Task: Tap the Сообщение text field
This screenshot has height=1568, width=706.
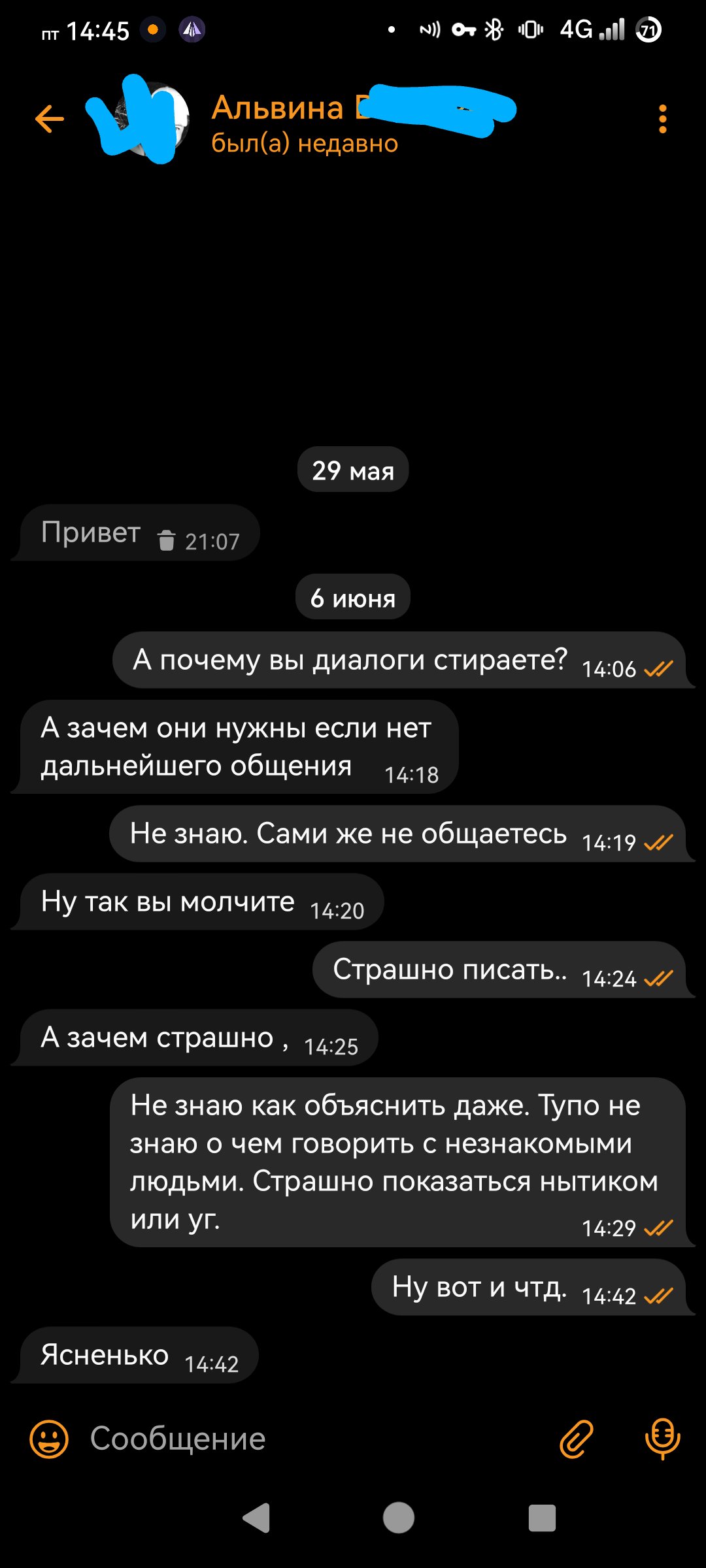Action: click(314, 1439)
